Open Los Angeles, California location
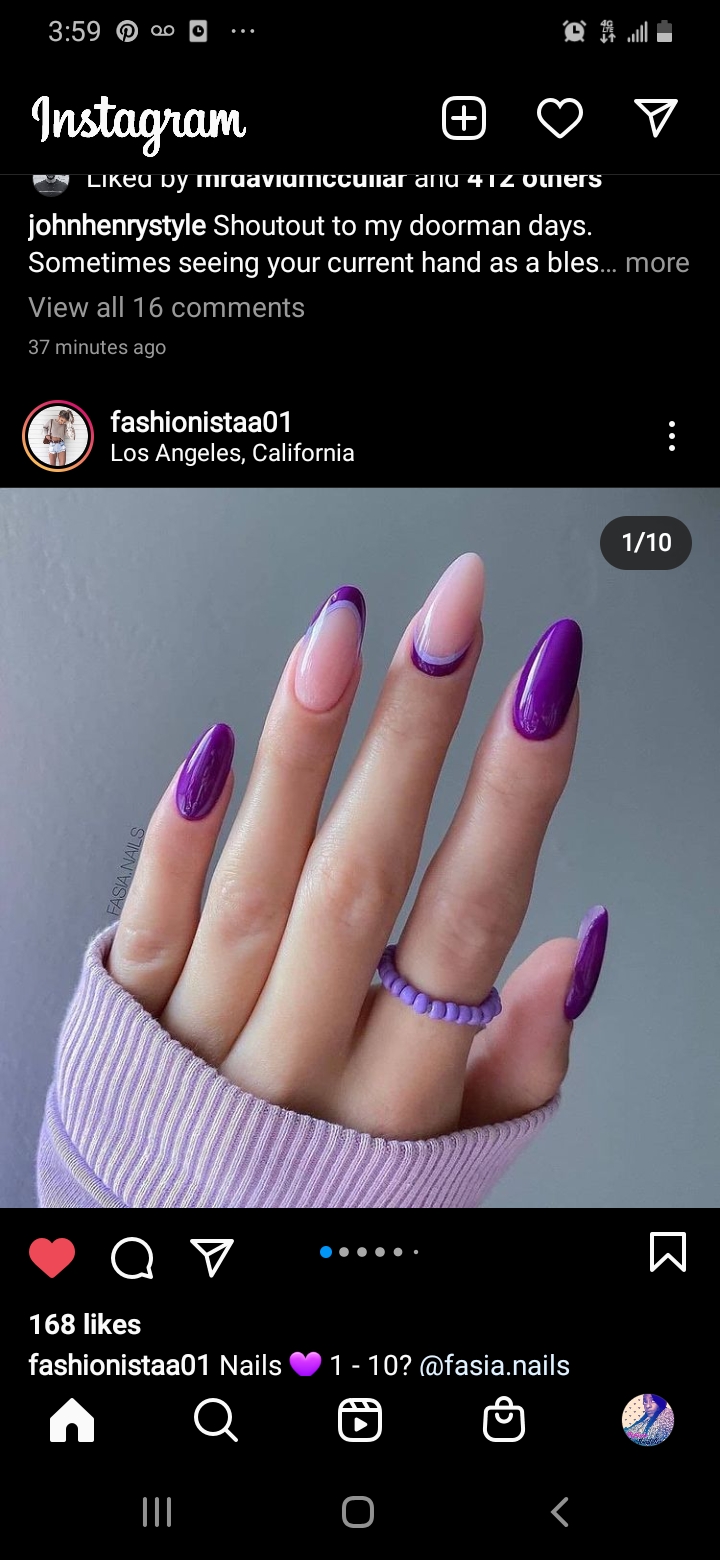This screenshot has height=1560, width=720. (x=232, y=453)
